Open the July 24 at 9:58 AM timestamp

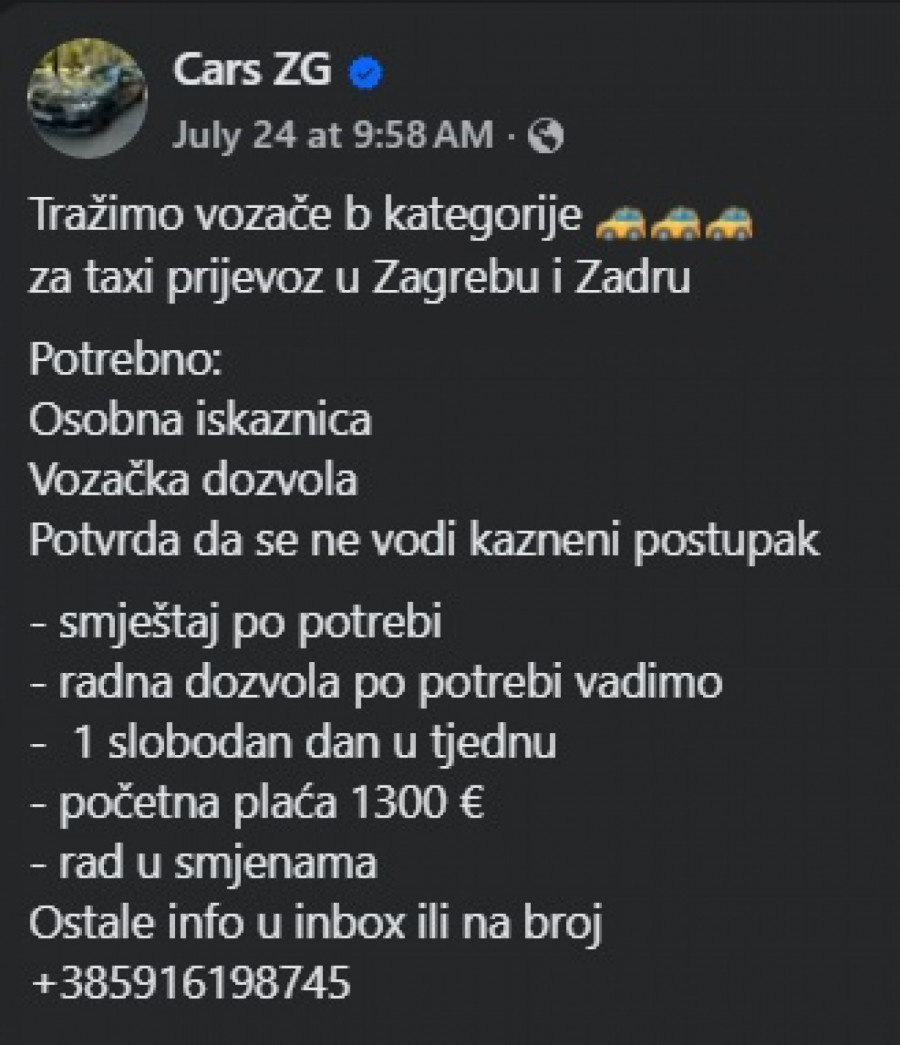point(332,134)
